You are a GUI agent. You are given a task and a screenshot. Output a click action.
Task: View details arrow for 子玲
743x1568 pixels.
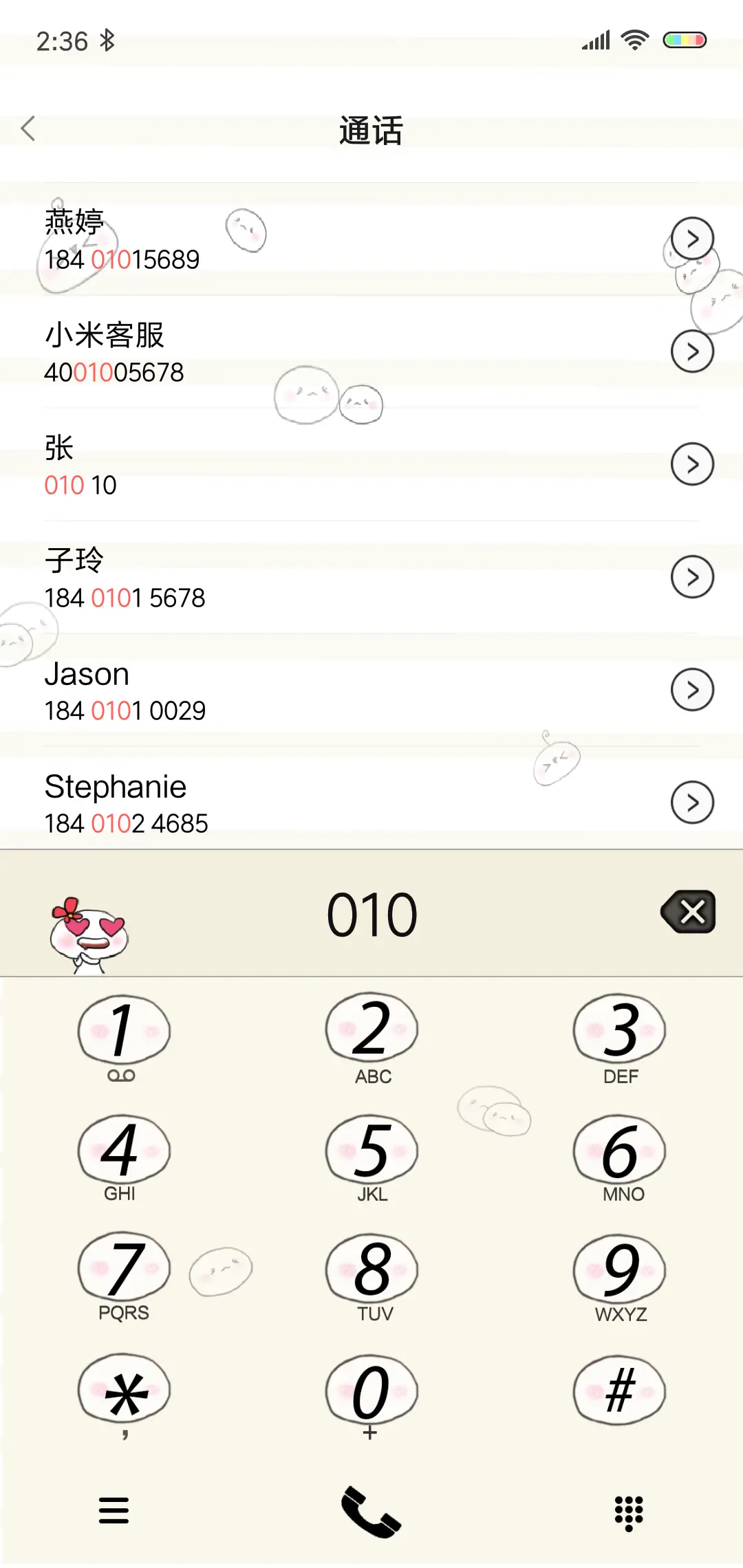[691, 577]
